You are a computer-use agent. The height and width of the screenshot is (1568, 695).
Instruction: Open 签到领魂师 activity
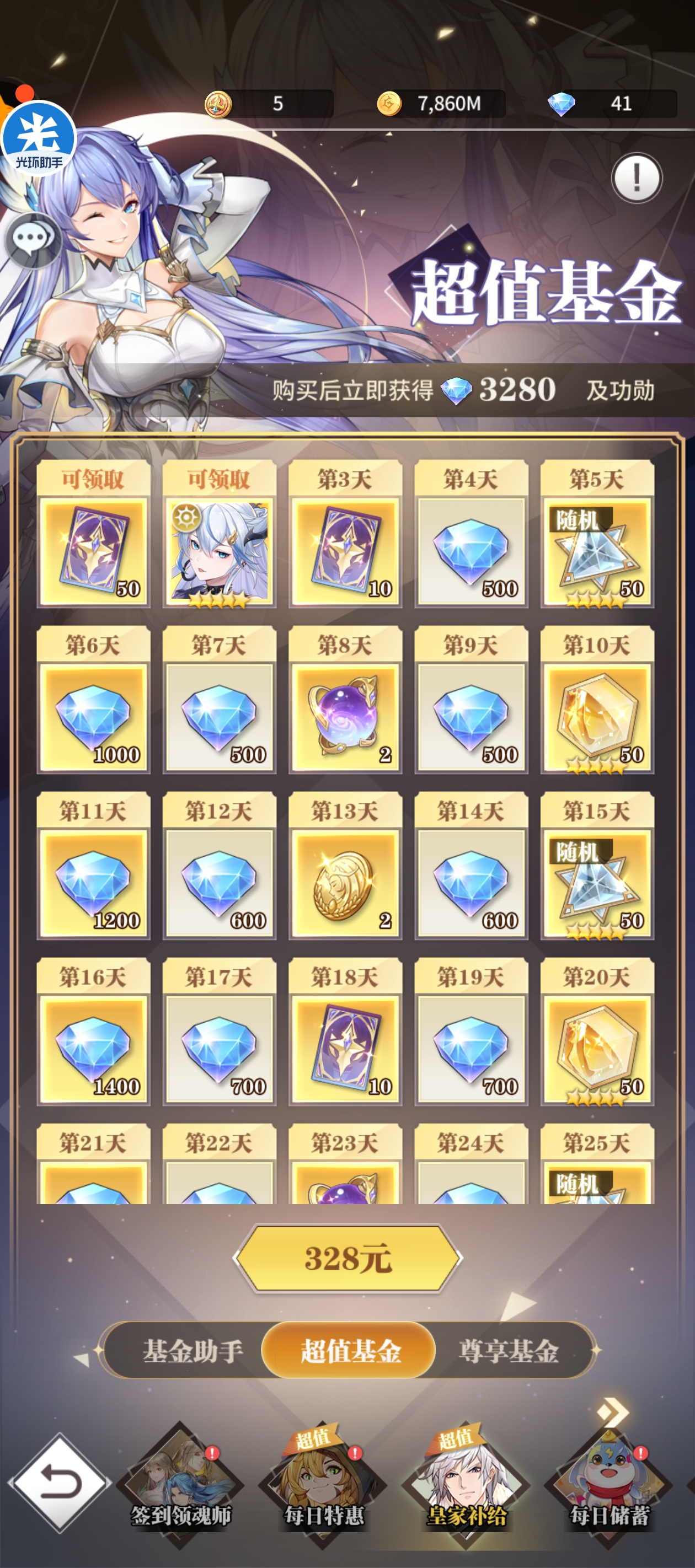[180, 1485]
